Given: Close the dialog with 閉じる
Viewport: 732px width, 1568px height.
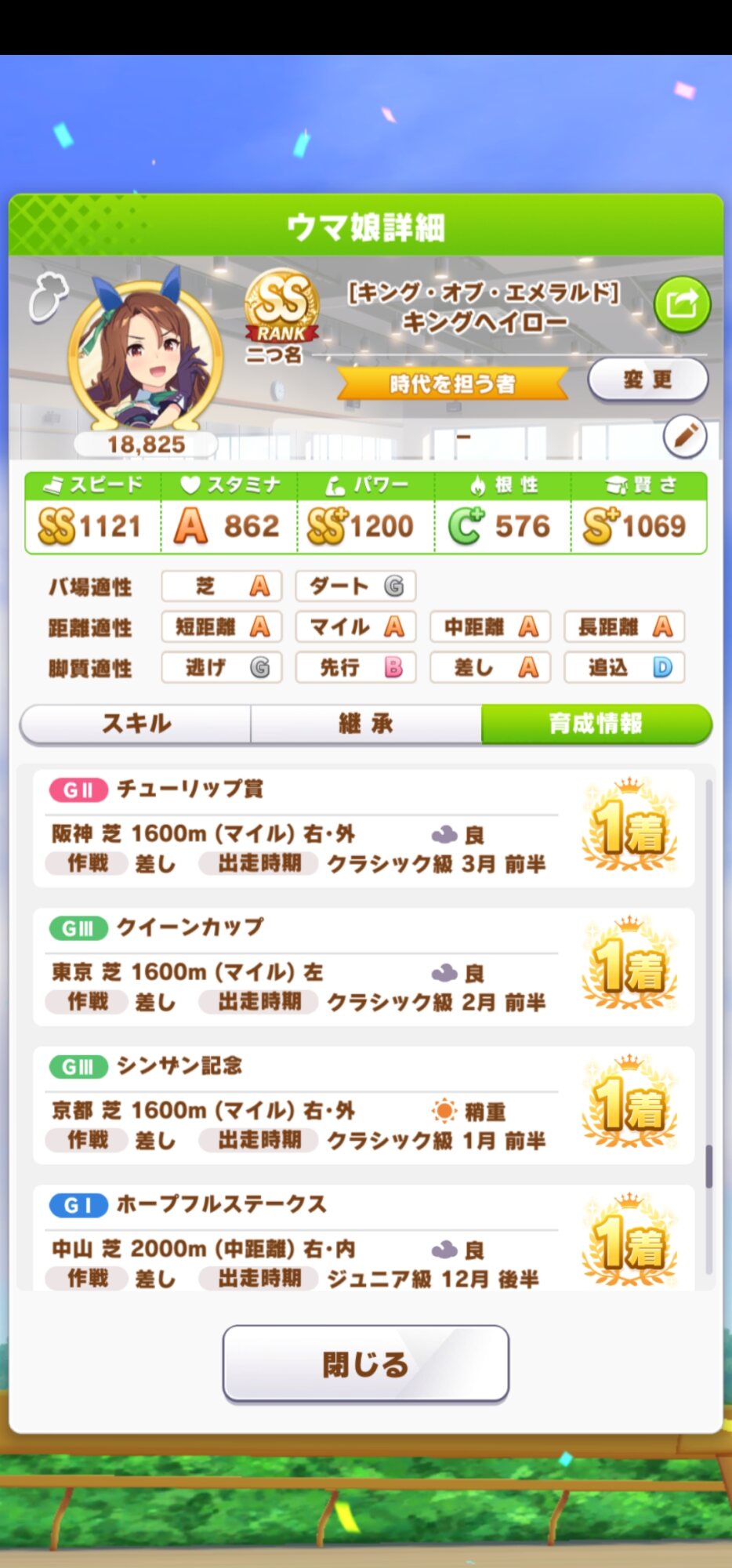Looking at the screenshot, I should [366, 1364].
